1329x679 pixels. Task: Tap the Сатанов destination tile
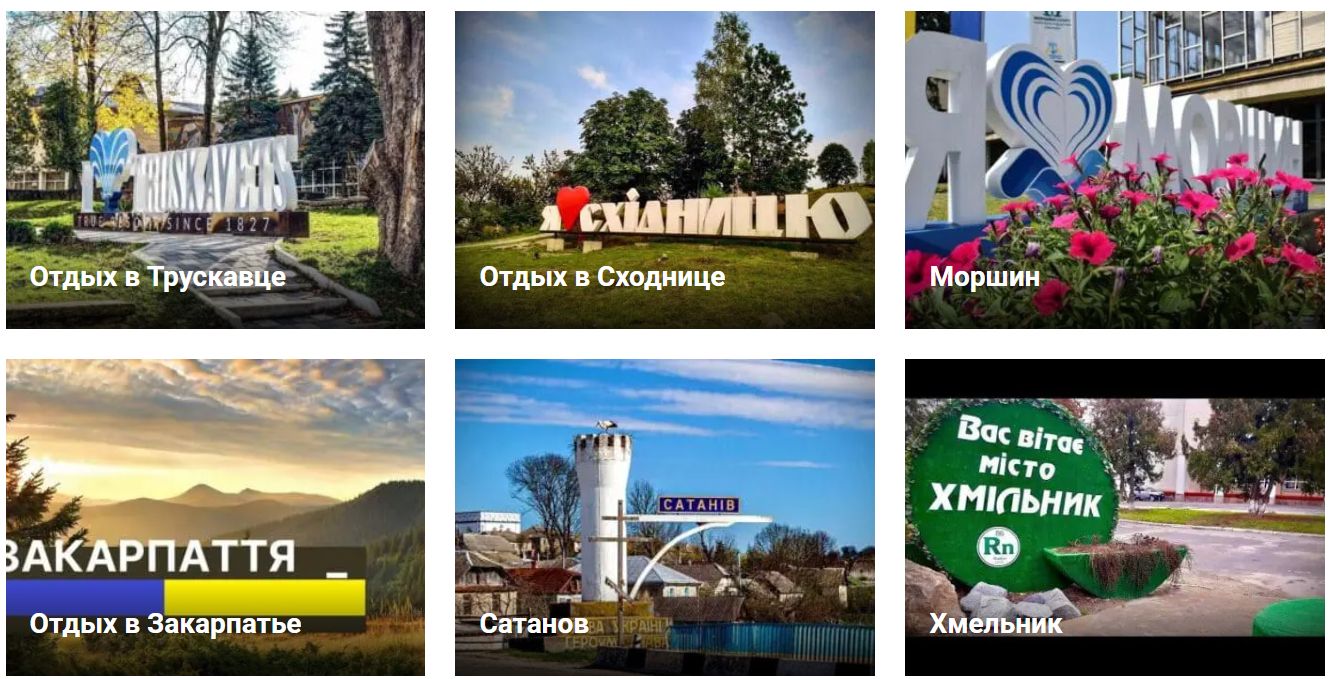(x=664, y=518)
